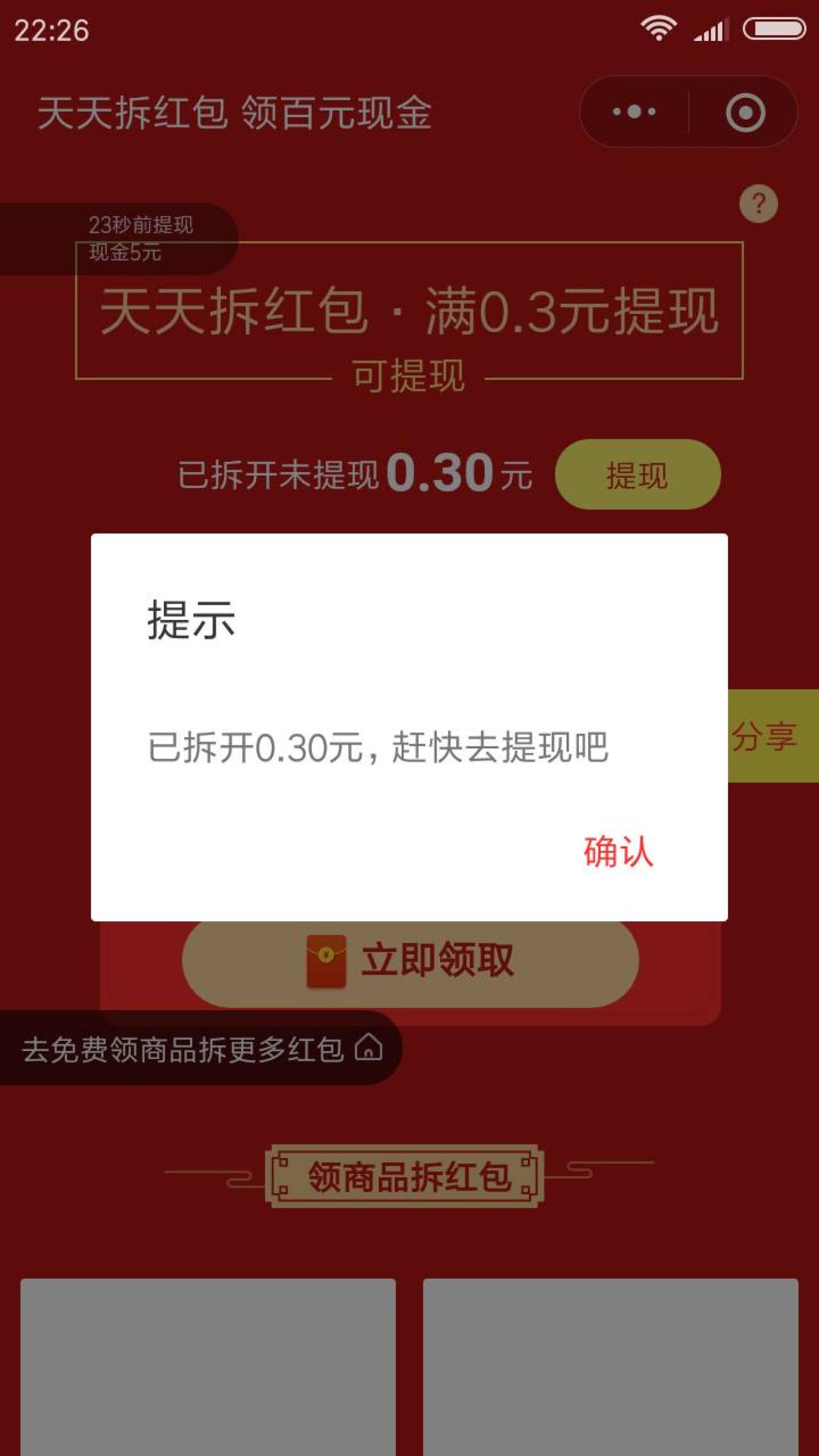819x1456 pixels.
Task: Tap the 提现 withdraw button
Action: 637,475
